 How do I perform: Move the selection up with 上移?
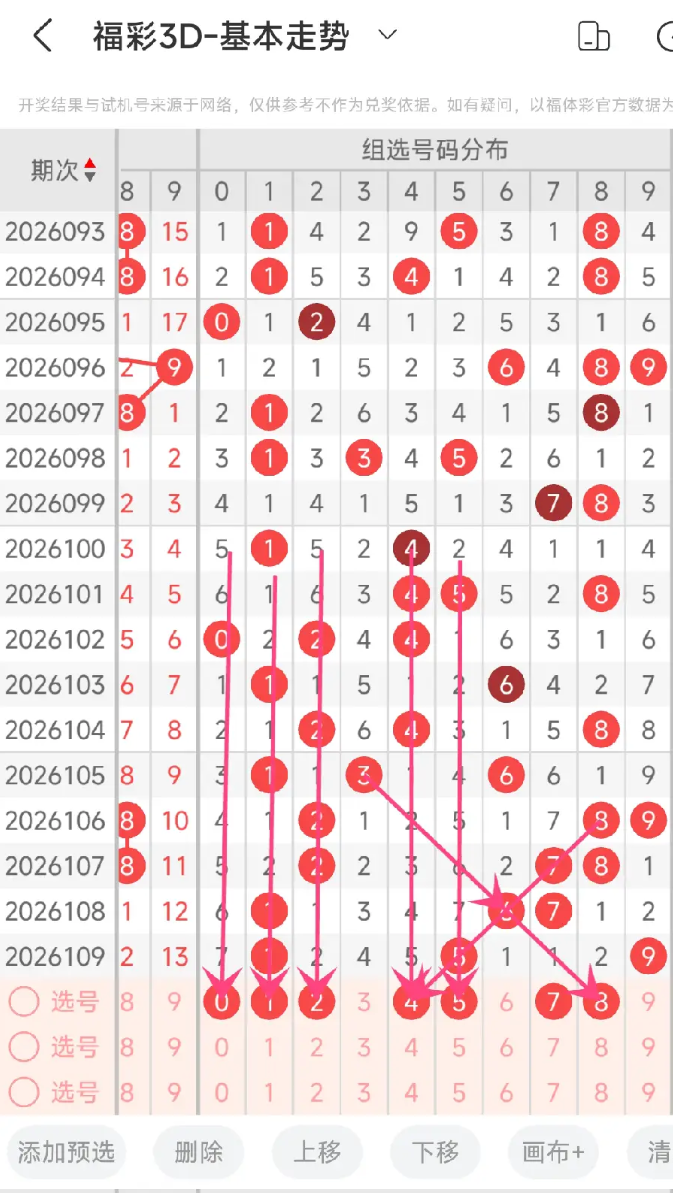click(317, 1152)
